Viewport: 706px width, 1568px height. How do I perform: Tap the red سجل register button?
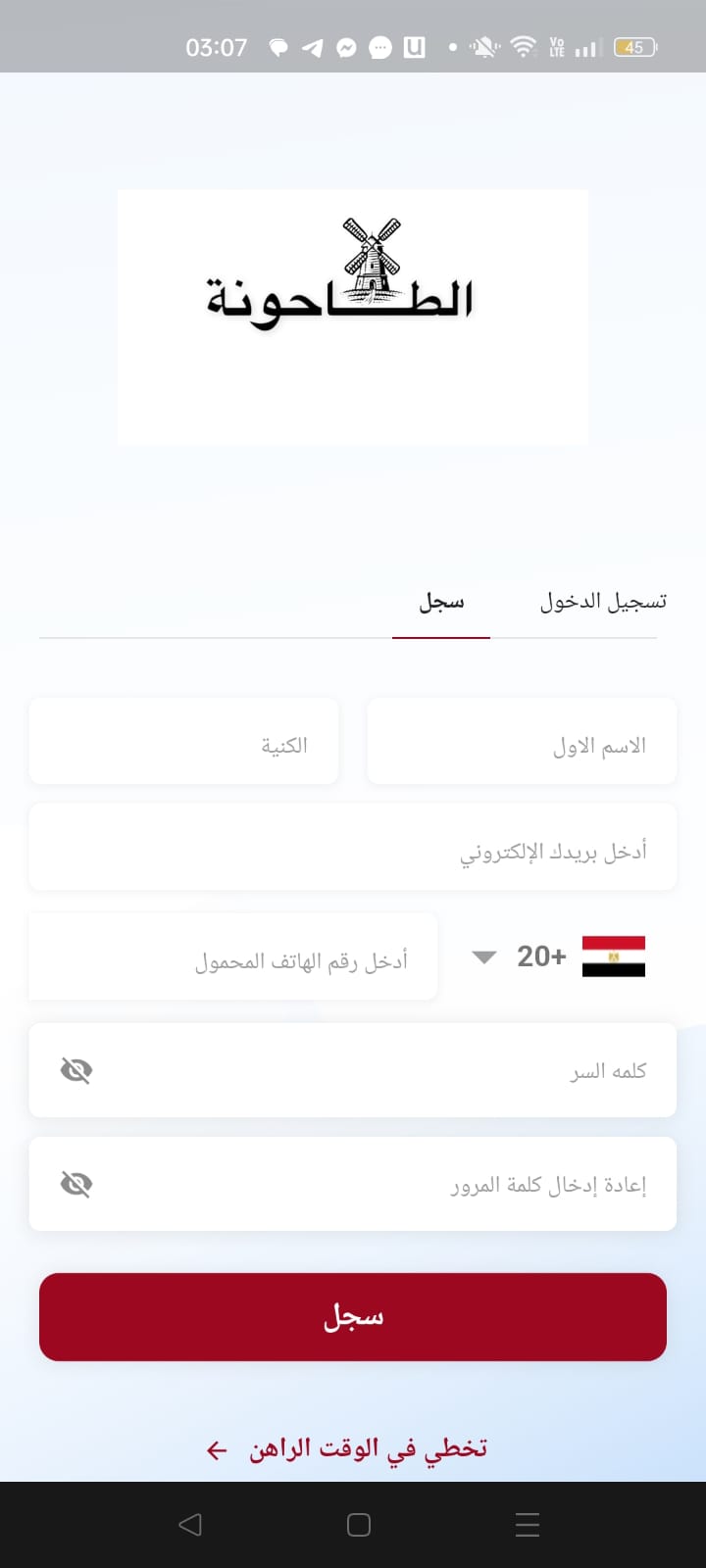[353, 1317]
